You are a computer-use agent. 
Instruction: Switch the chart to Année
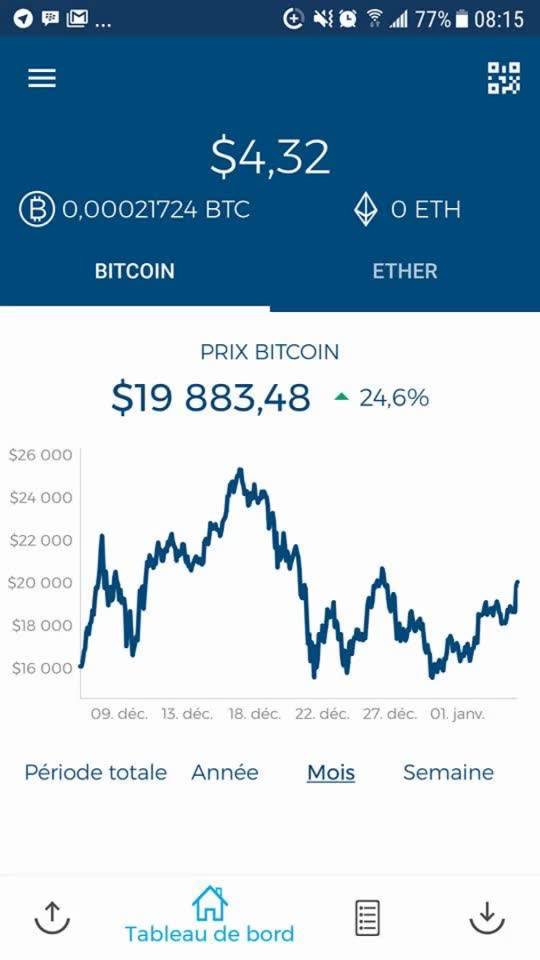(225, 772)
